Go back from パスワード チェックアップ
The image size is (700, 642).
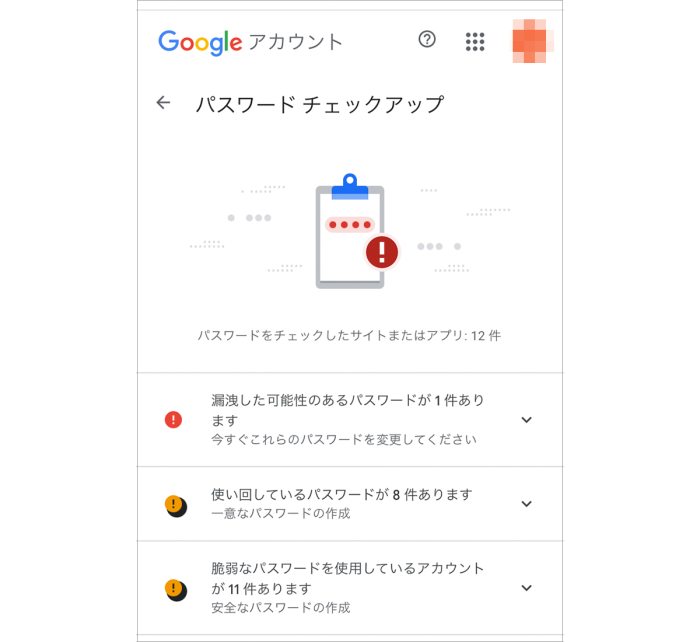(164, 103)
